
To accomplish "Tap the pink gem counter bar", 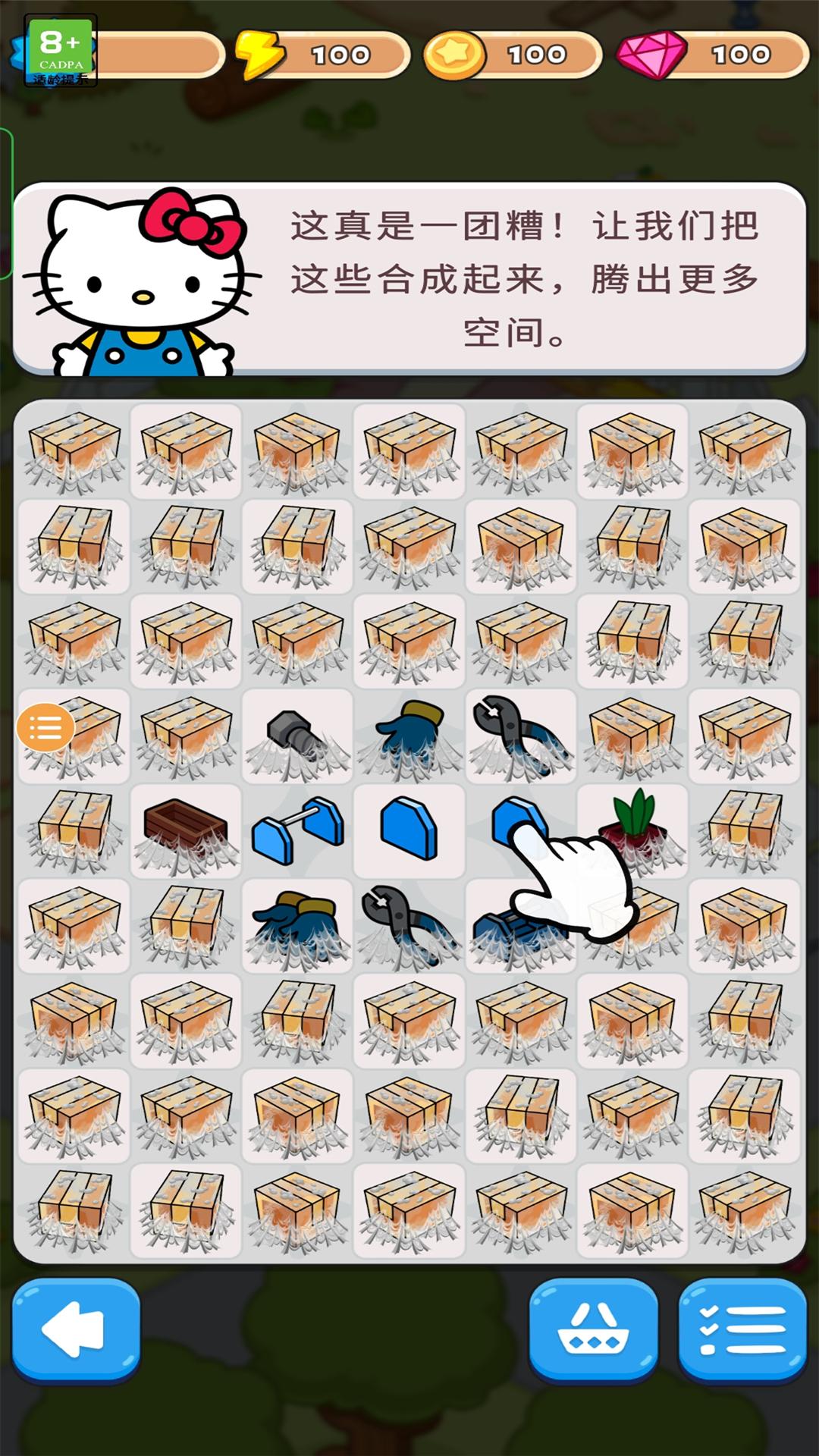I will 713,55.
